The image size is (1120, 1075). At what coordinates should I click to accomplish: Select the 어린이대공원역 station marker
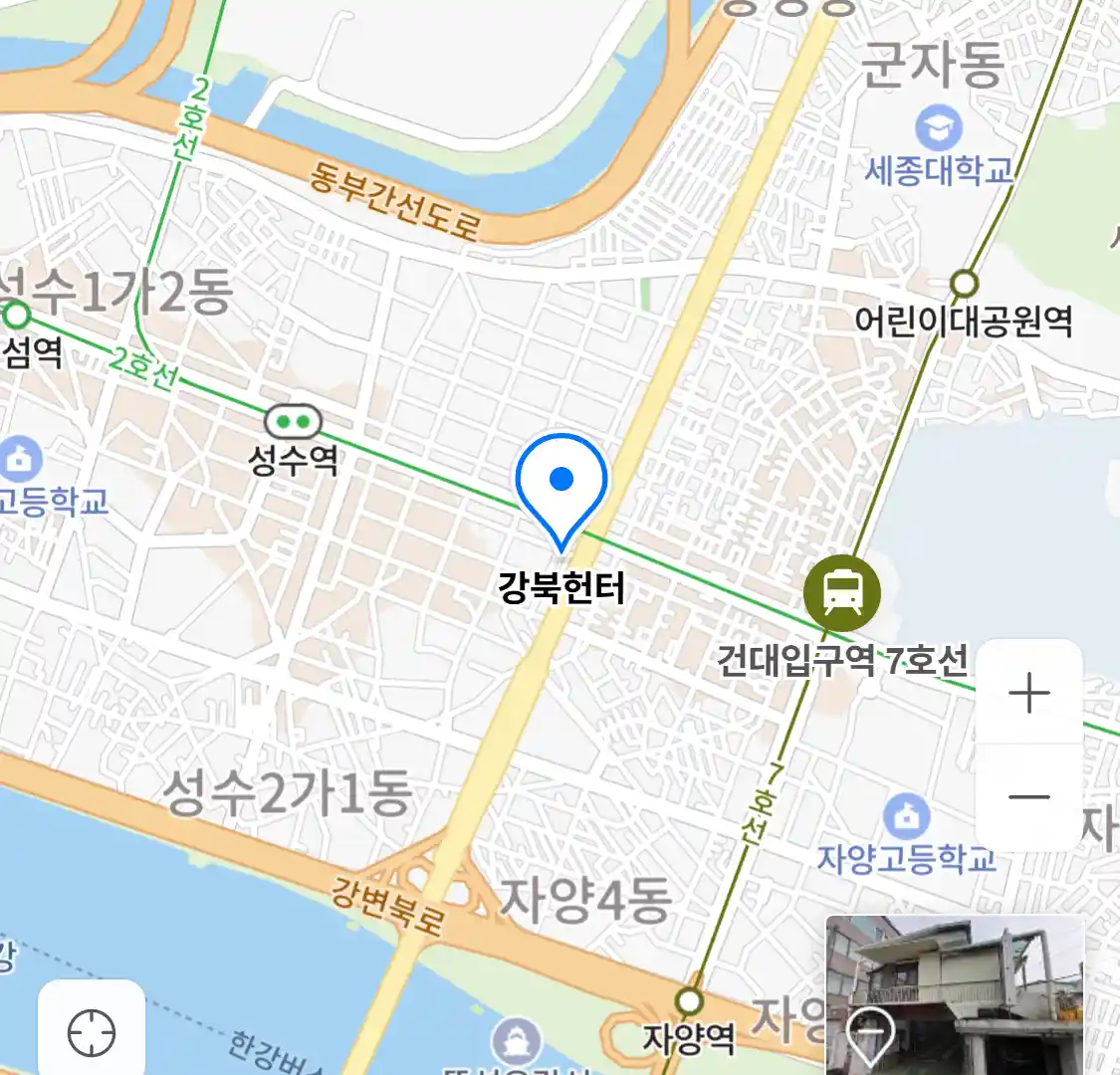964,284
